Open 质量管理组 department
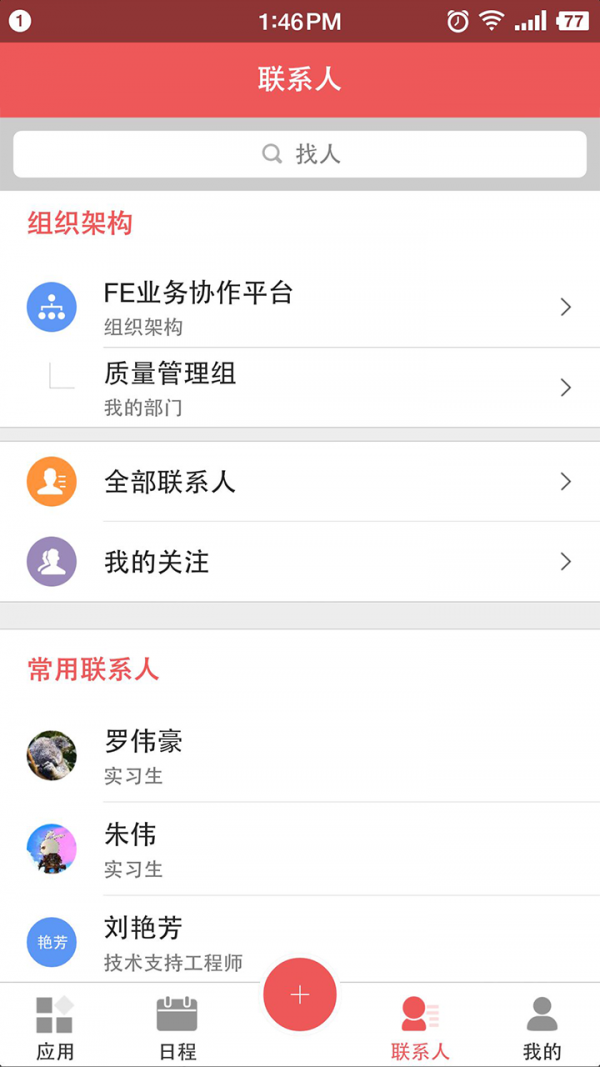Viewport: 600px width, 1067px height. (300, 388)
